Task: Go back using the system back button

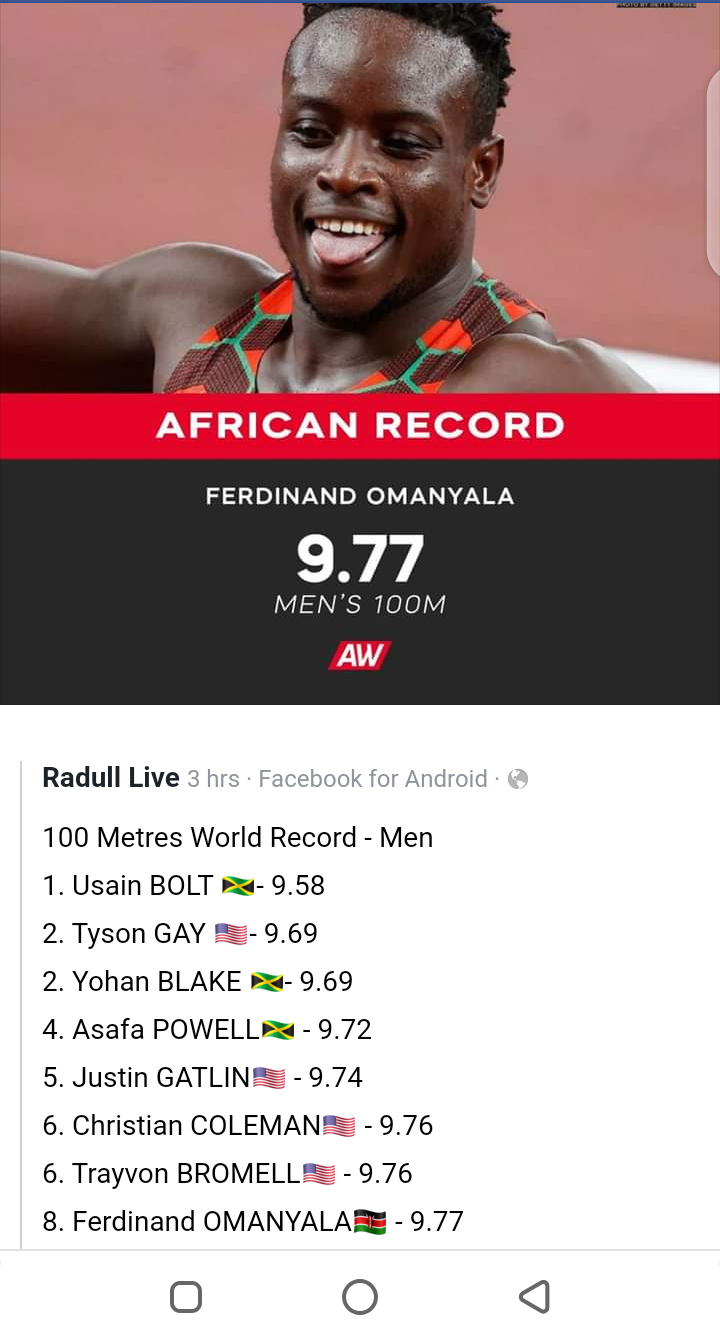Action: [x=534, y=1297]
